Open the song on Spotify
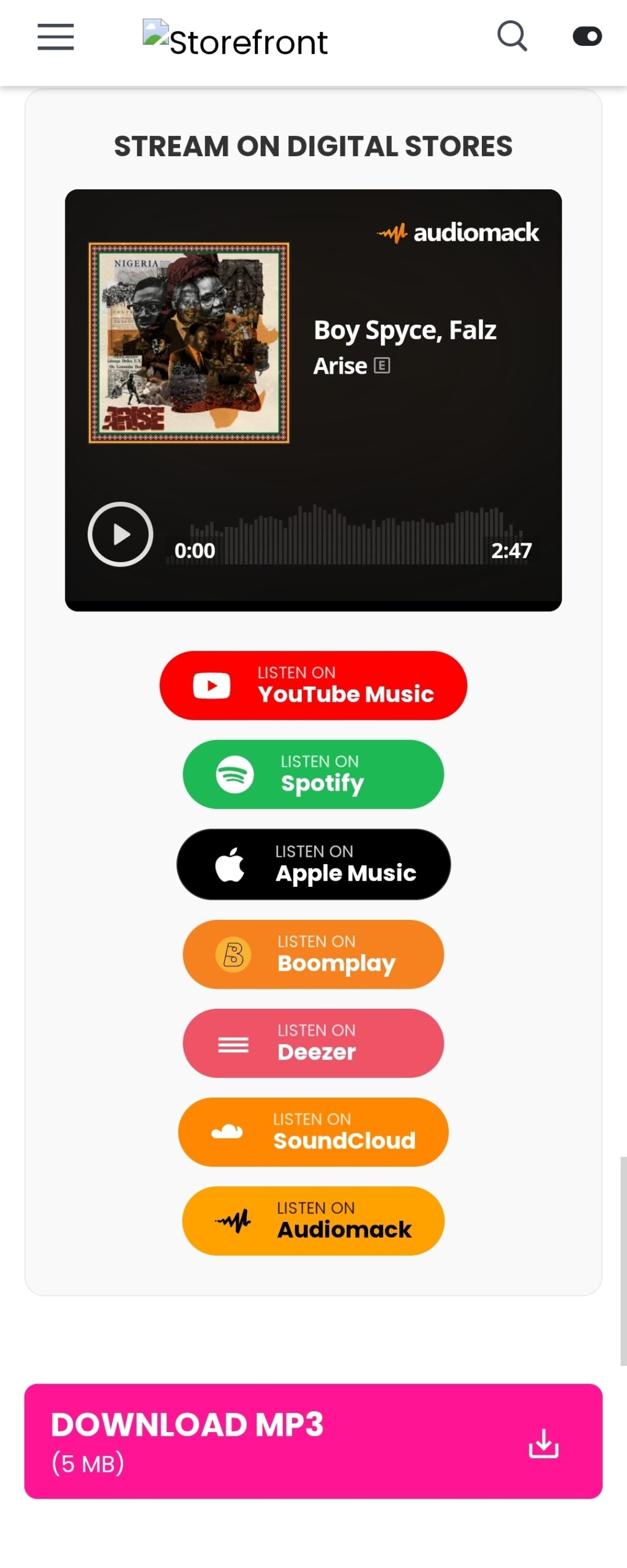This screenshot has height=1568, width=627. tap(313, 774)
